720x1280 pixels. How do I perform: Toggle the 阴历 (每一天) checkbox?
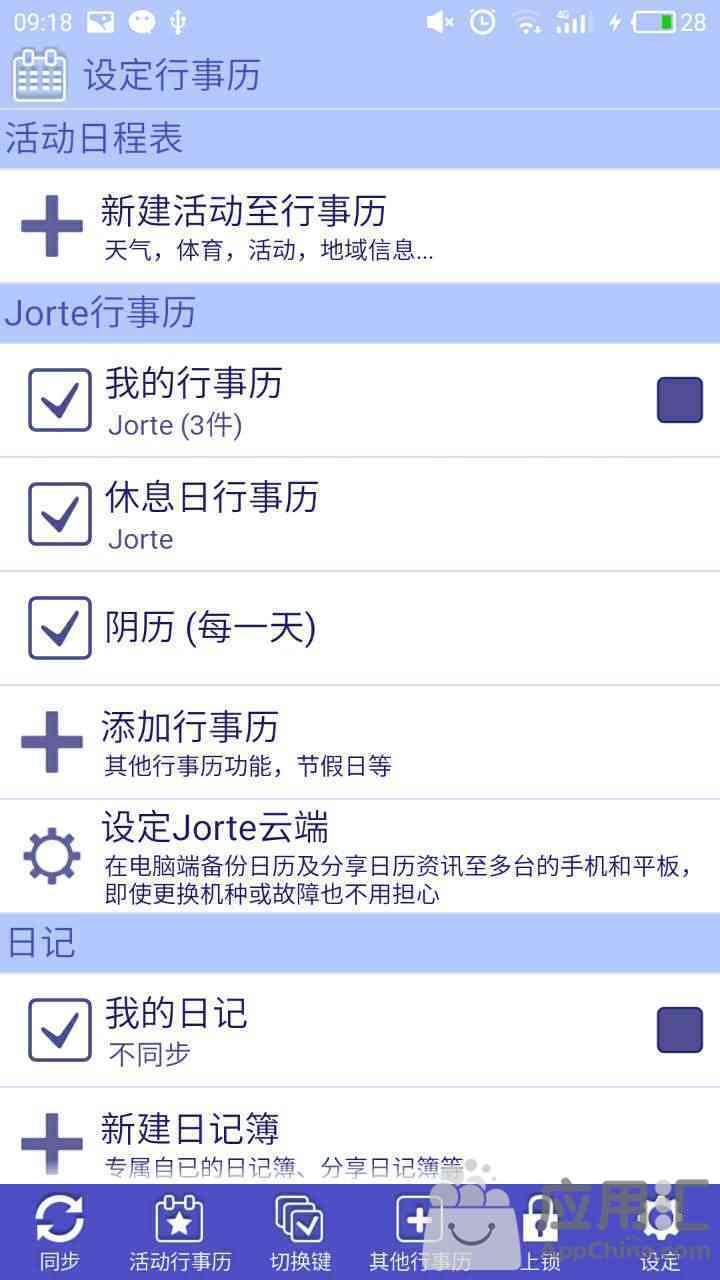point(60,628)
